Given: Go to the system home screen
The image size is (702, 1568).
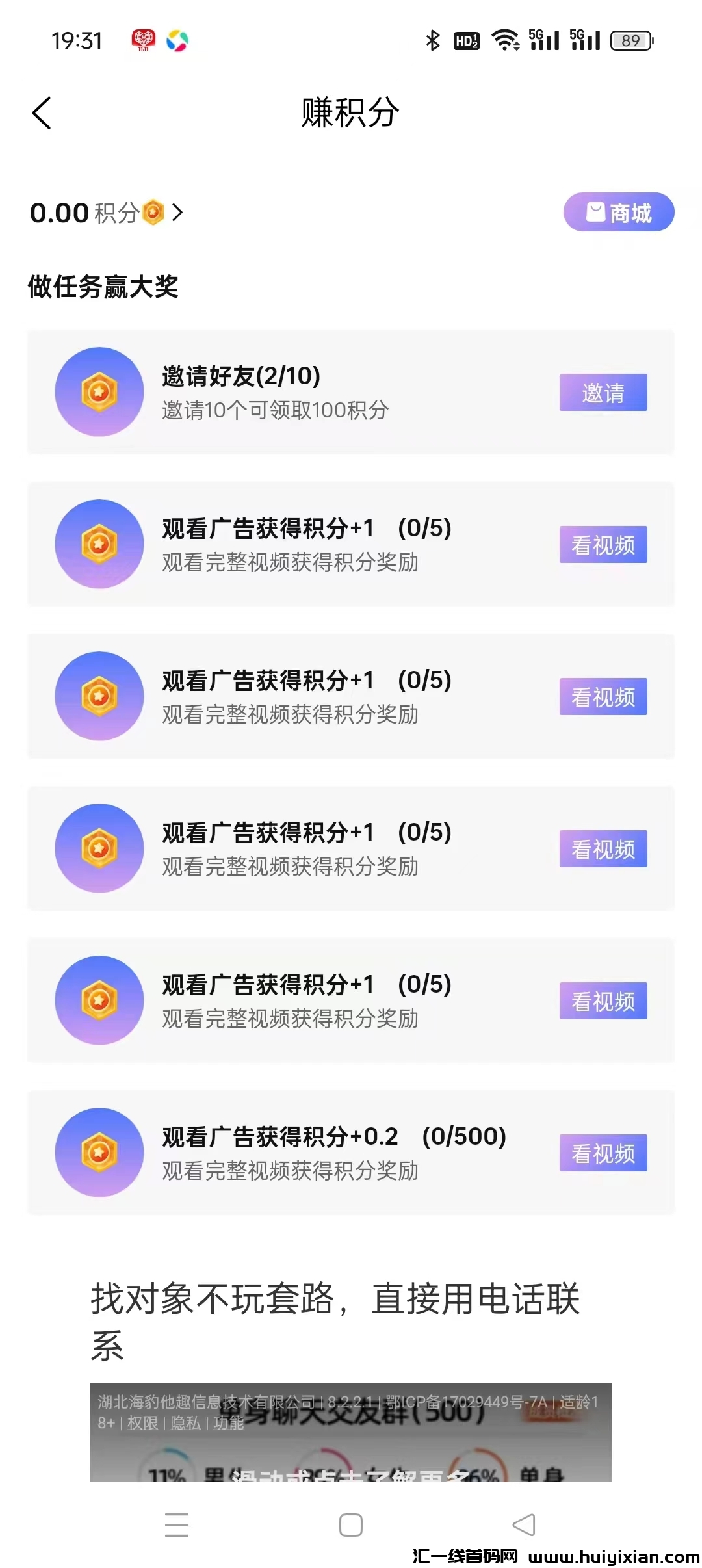Looking at the screenshot, I should (351, 1525).
